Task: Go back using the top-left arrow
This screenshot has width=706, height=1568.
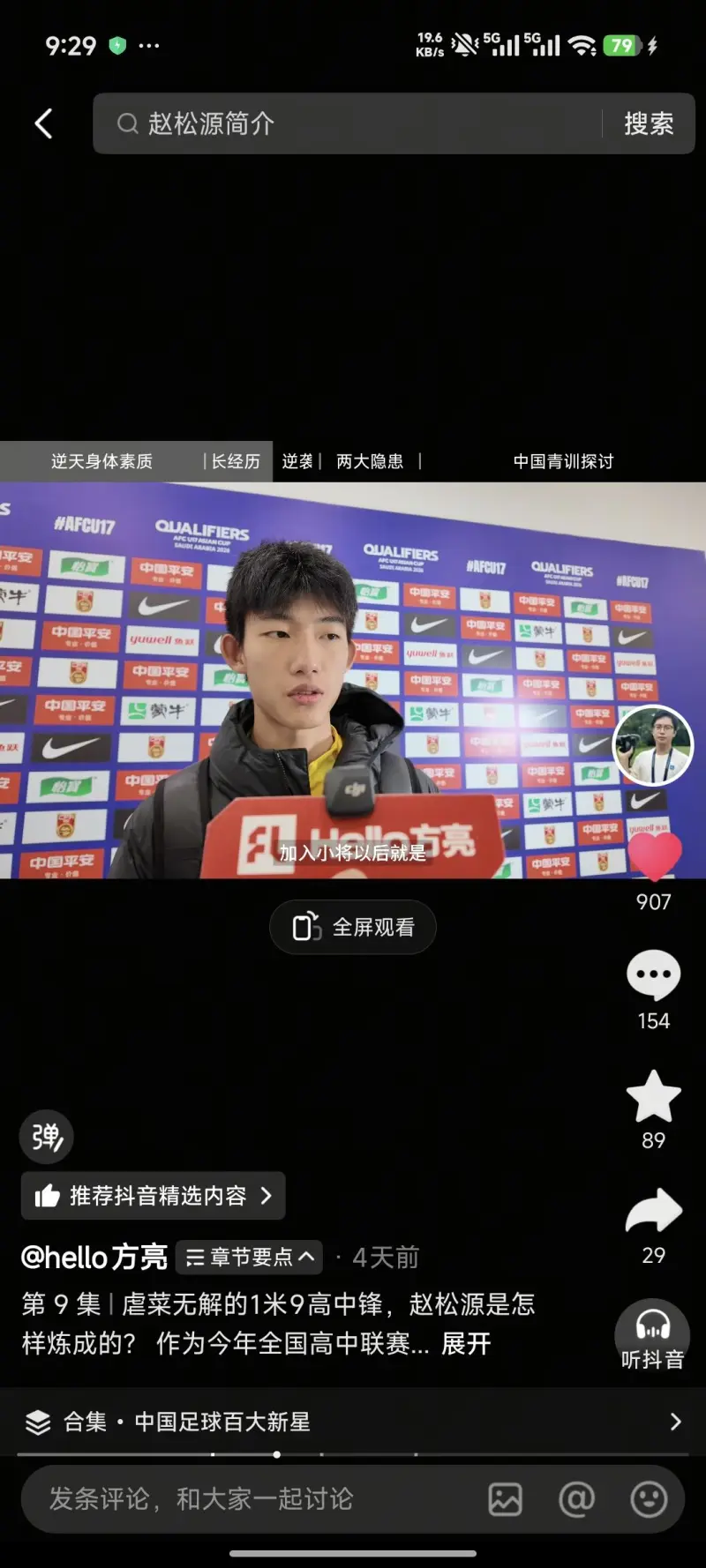Action: [x=43, y=123]
